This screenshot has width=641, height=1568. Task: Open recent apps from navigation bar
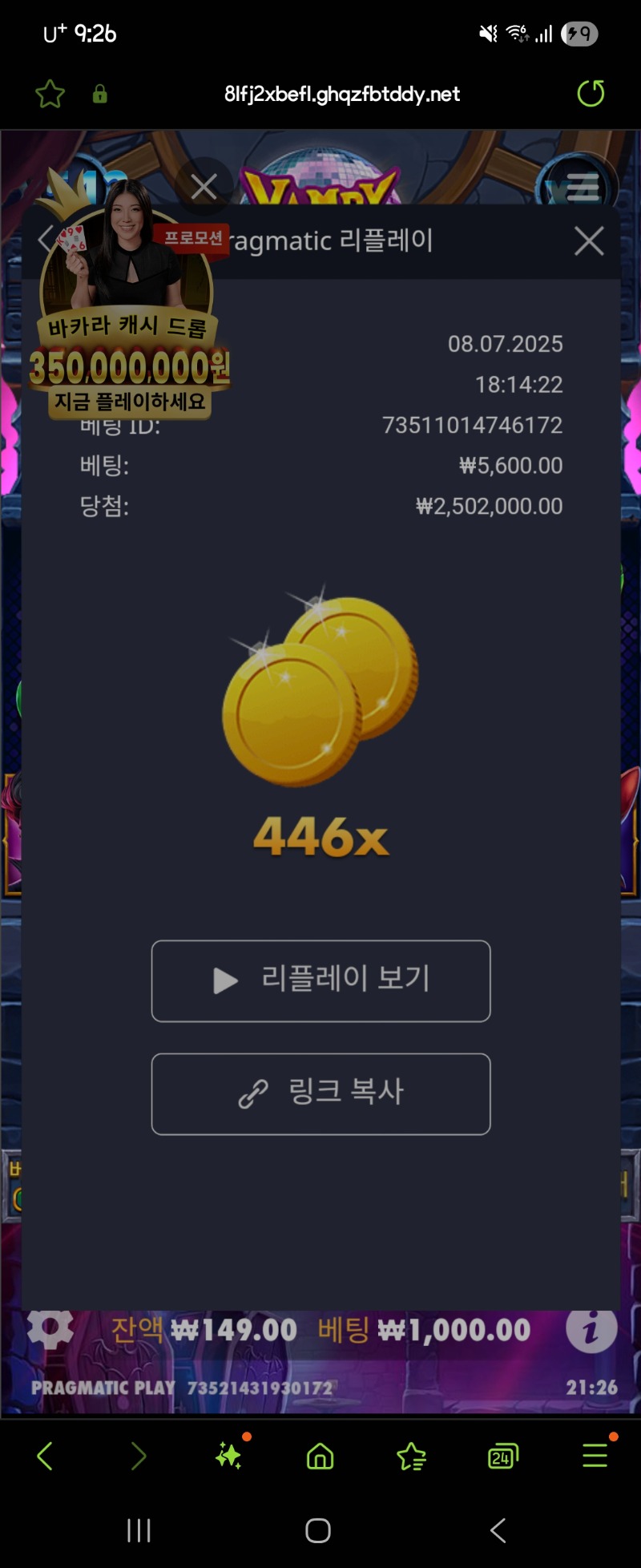[139, 1530]
